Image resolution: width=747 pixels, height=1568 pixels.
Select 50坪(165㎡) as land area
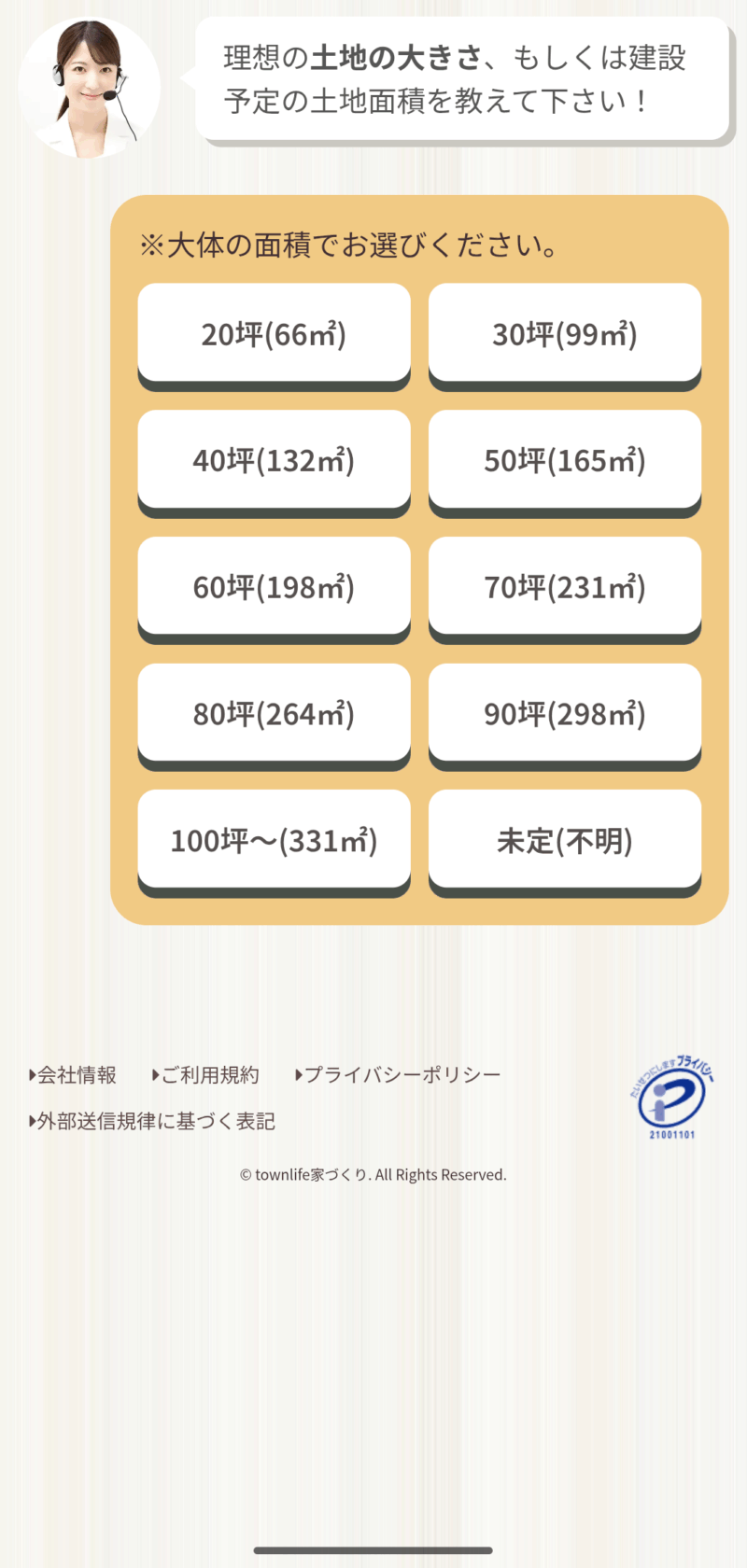click(x=565, y=461)
